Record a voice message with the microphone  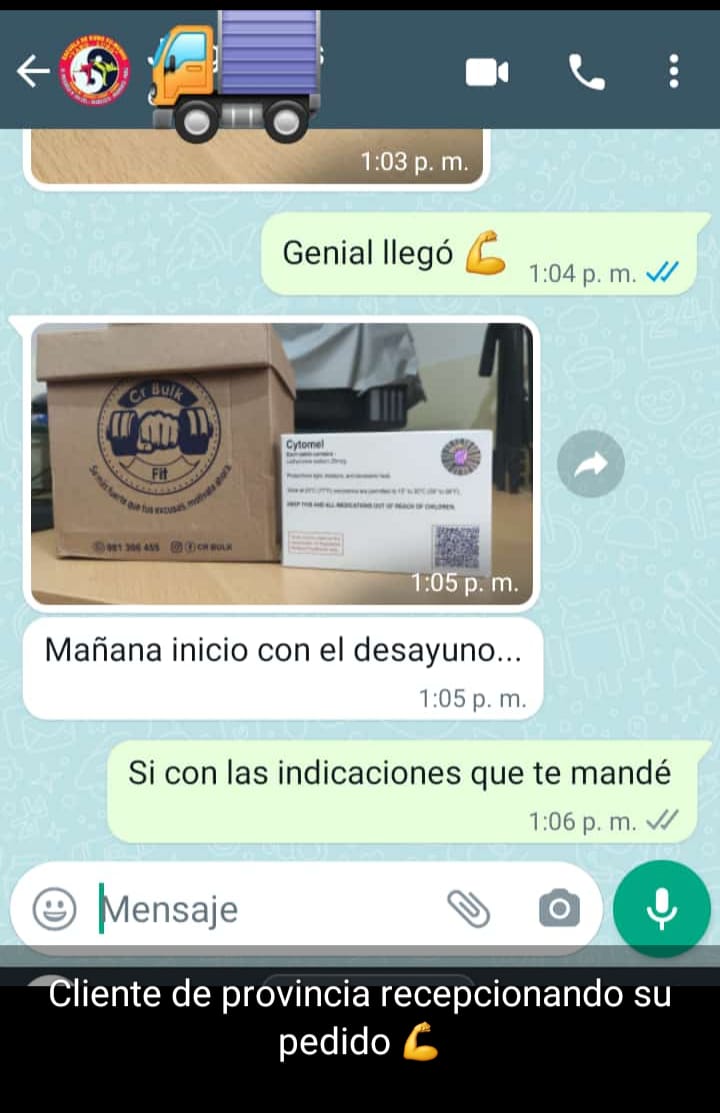coord(661,909)
